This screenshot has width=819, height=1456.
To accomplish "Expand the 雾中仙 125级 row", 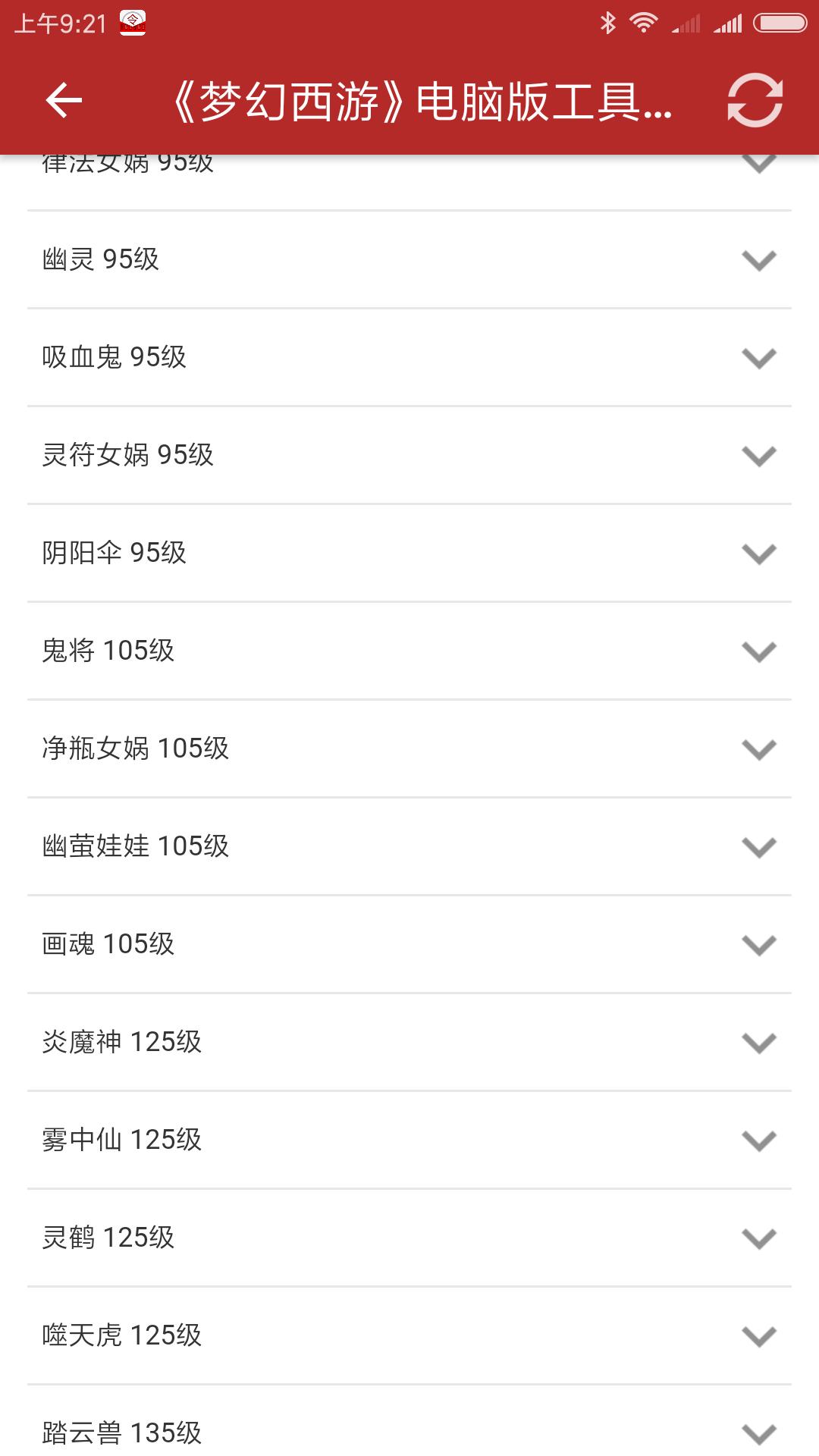I will pyautogui.click(x=759, y=1141).
